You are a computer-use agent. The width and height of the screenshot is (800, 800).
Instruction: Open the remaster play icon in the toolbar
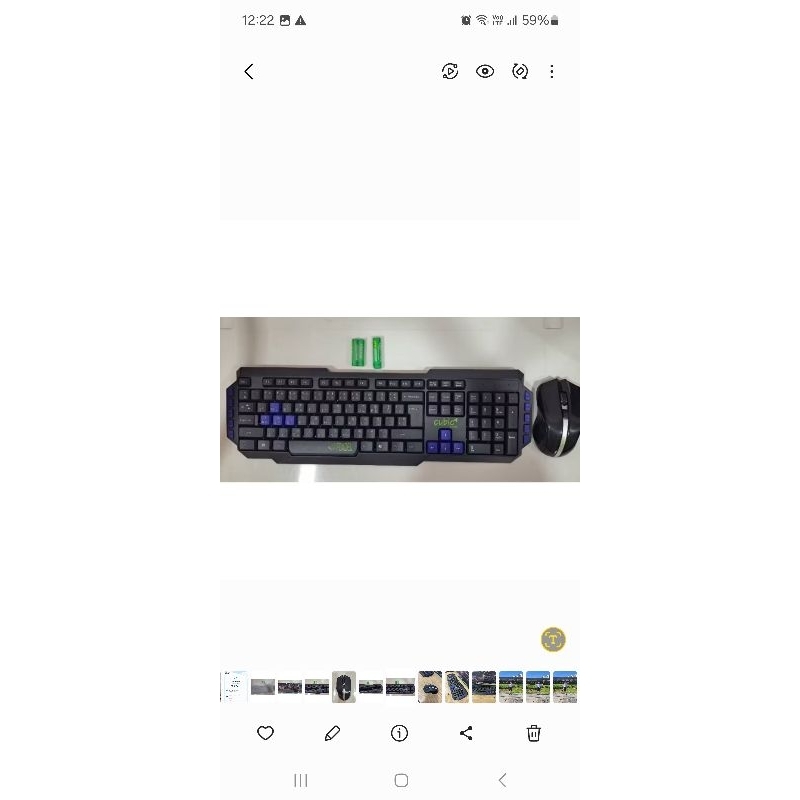450,71
